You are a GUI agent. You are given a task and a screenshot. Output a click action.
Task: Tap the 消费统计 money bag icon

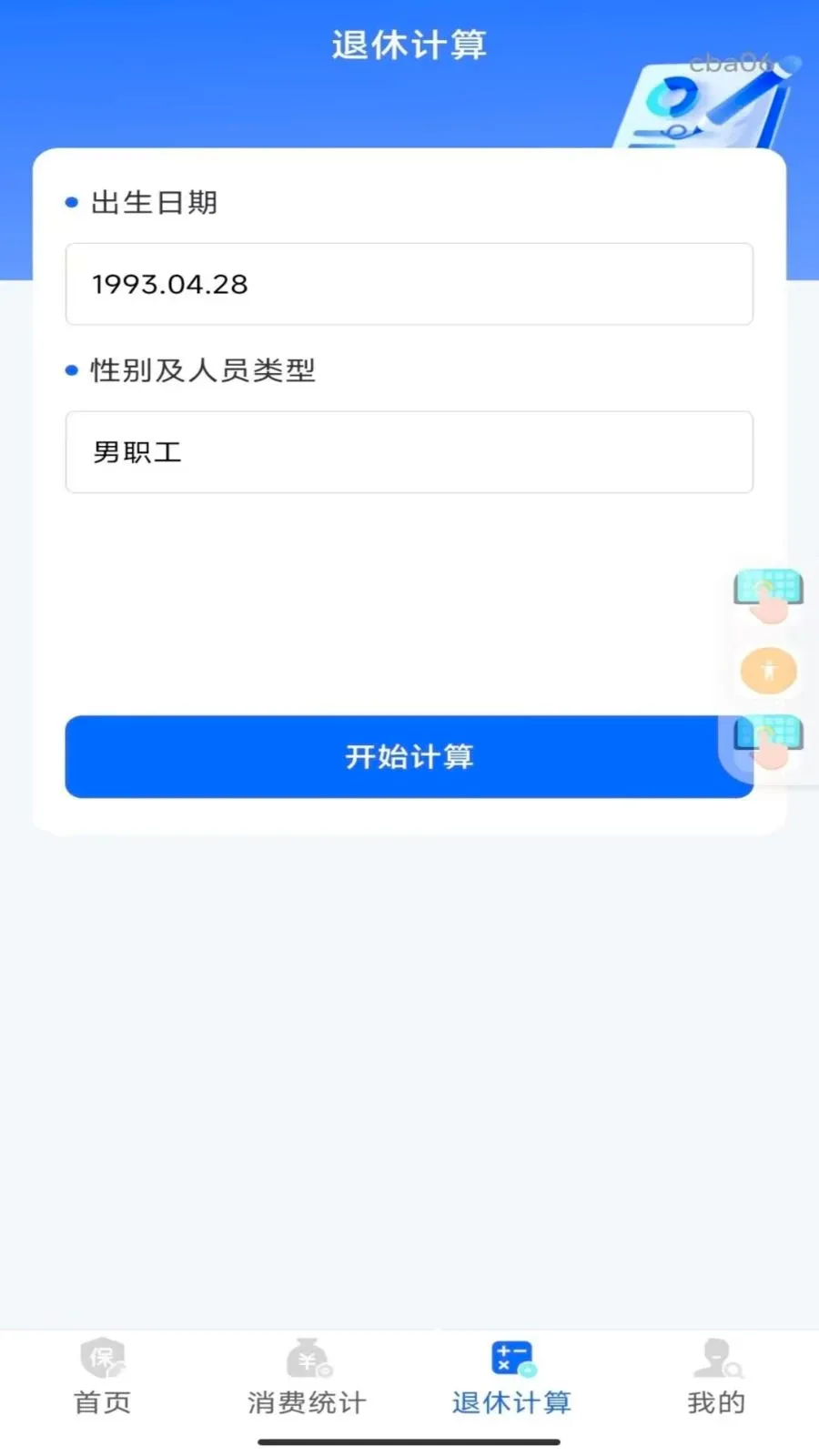pos(307,1359)
